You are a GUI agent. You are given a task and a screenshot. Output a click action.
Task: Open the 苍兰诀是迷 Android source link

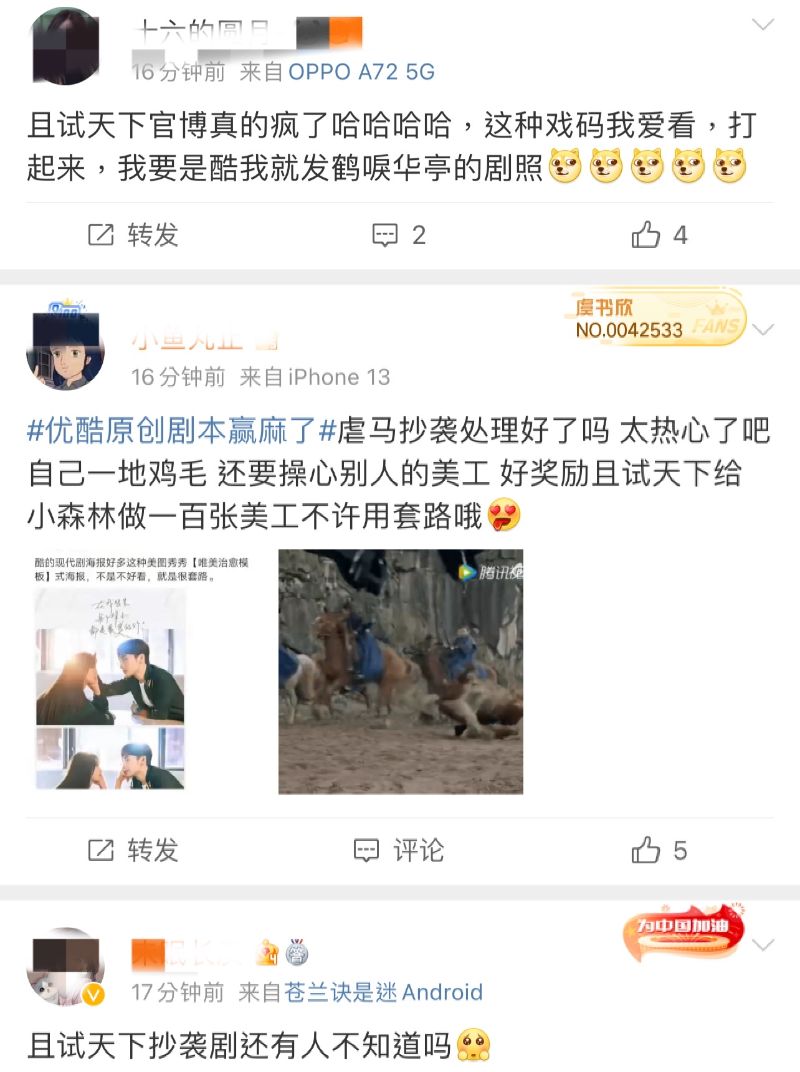pyautogui.click(x=384, y=992)
